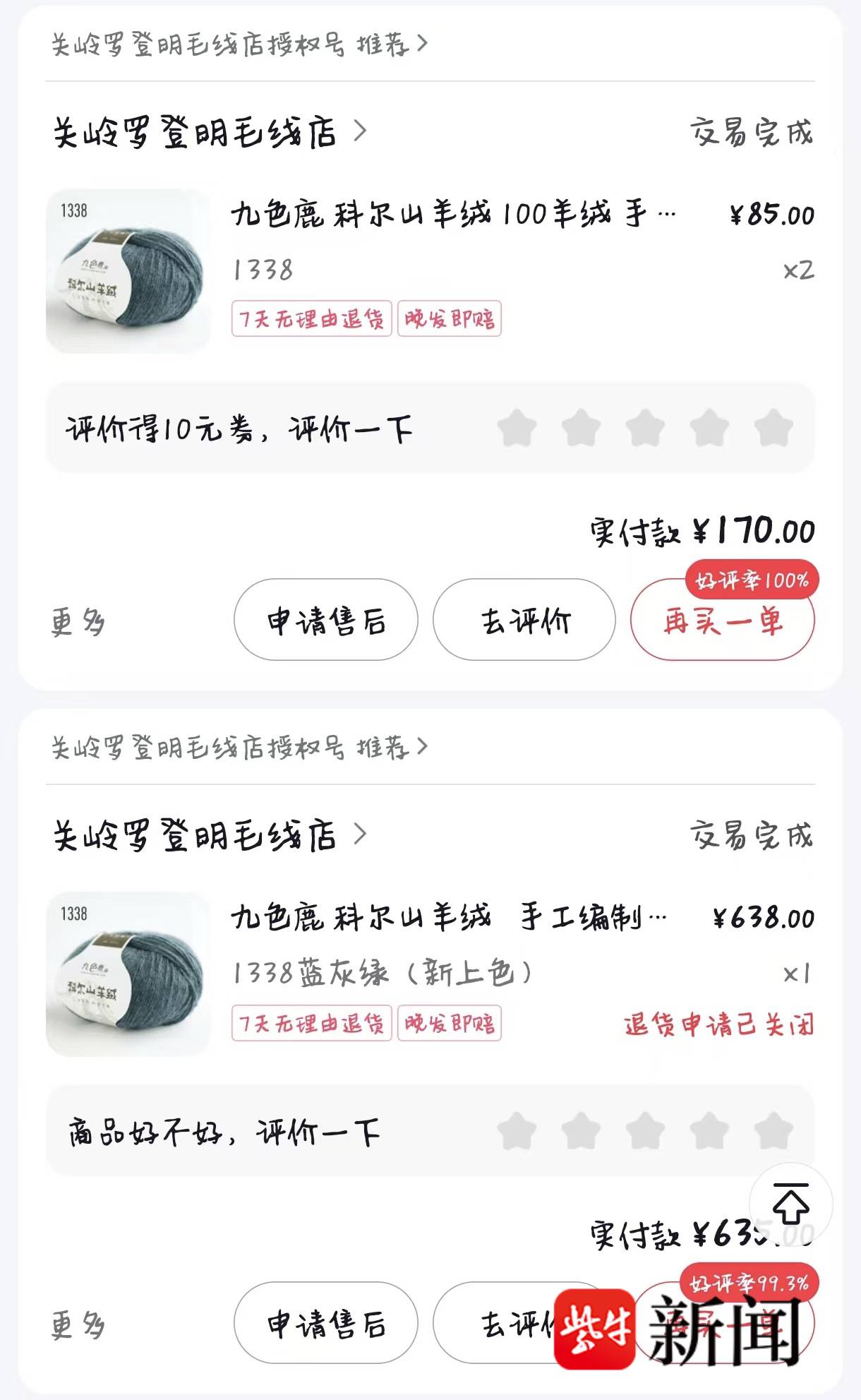Tap the back-to-top arrow button

790,1204
